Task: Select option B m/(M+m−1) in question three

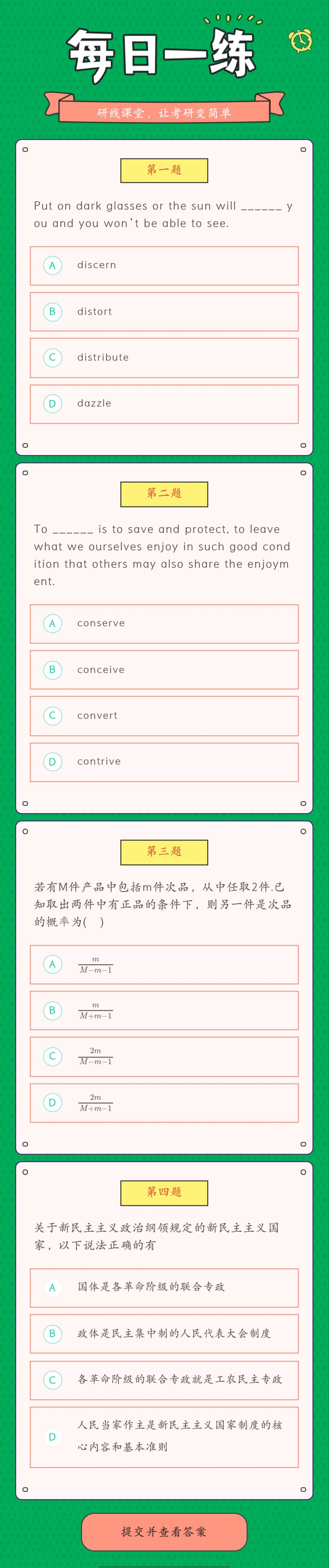Action: (164, 1011)
